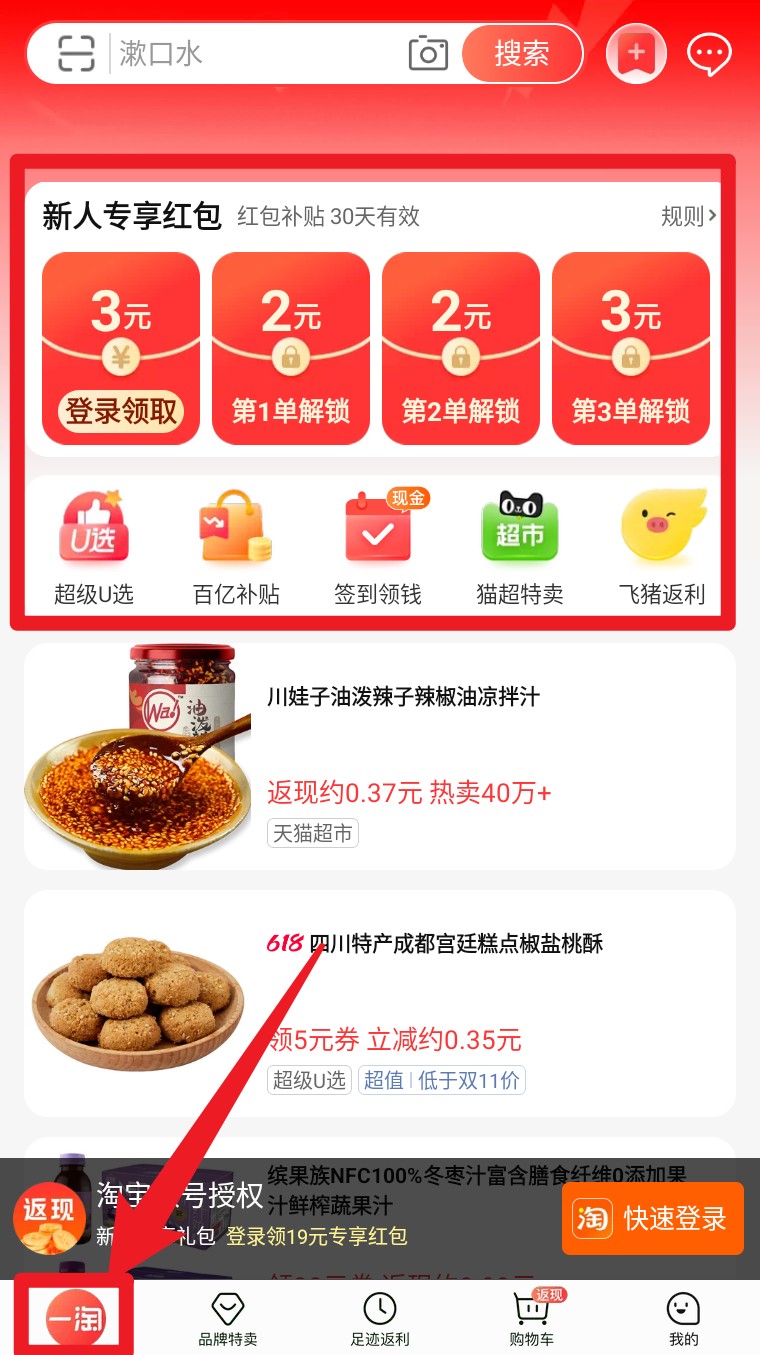Viewport: 760px width, 1355px height.
Task: Open the 购物车 tab
Action: [532, 1318]
